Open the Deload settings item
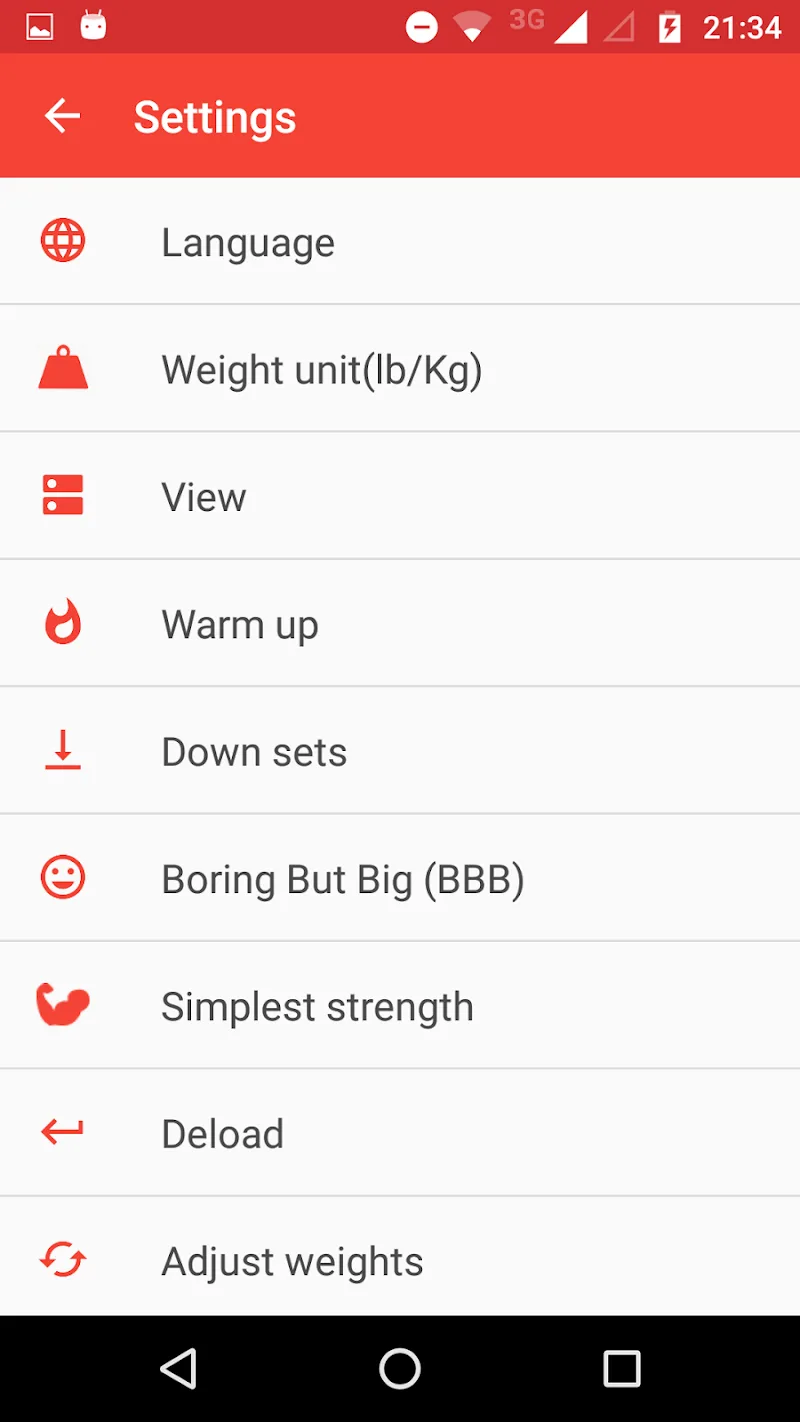Screen dimensions: 800x1422 click(222, 1131)
